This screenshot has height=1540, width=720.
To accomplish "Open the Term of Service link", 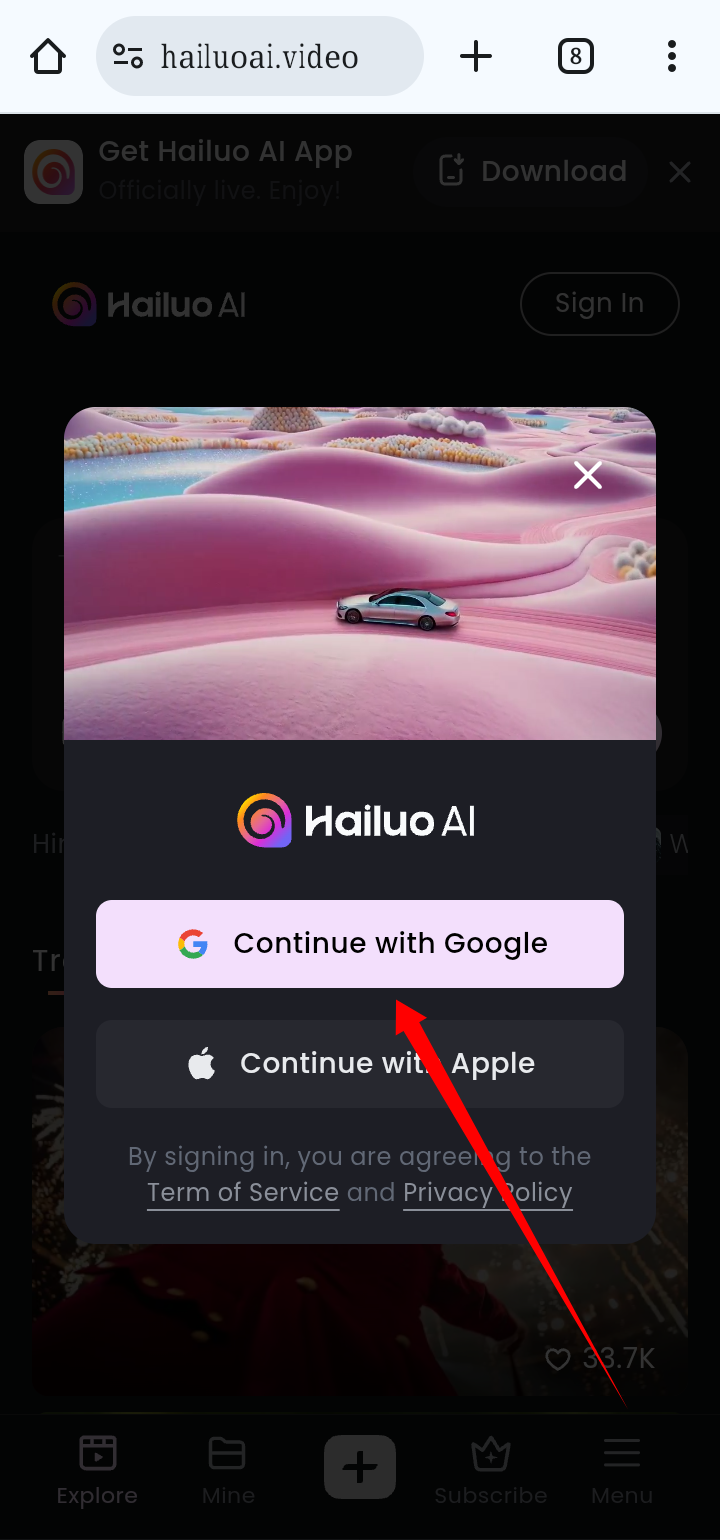I will [x=243, y=1193].
